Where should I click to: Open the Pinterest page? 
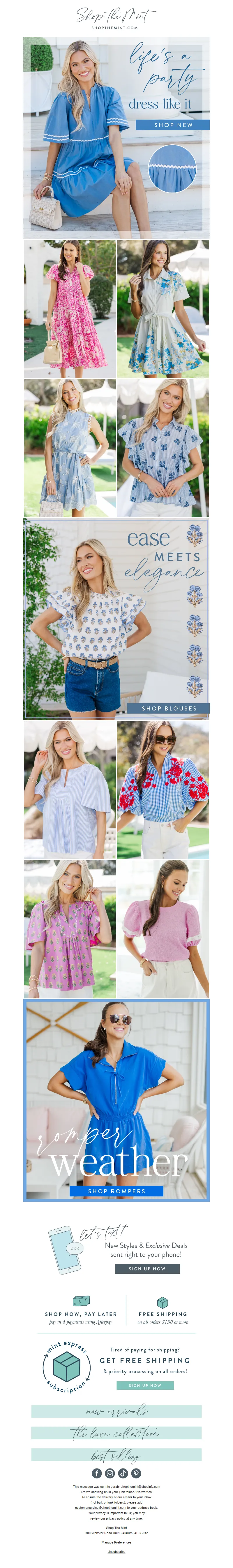pos(136,1473)
